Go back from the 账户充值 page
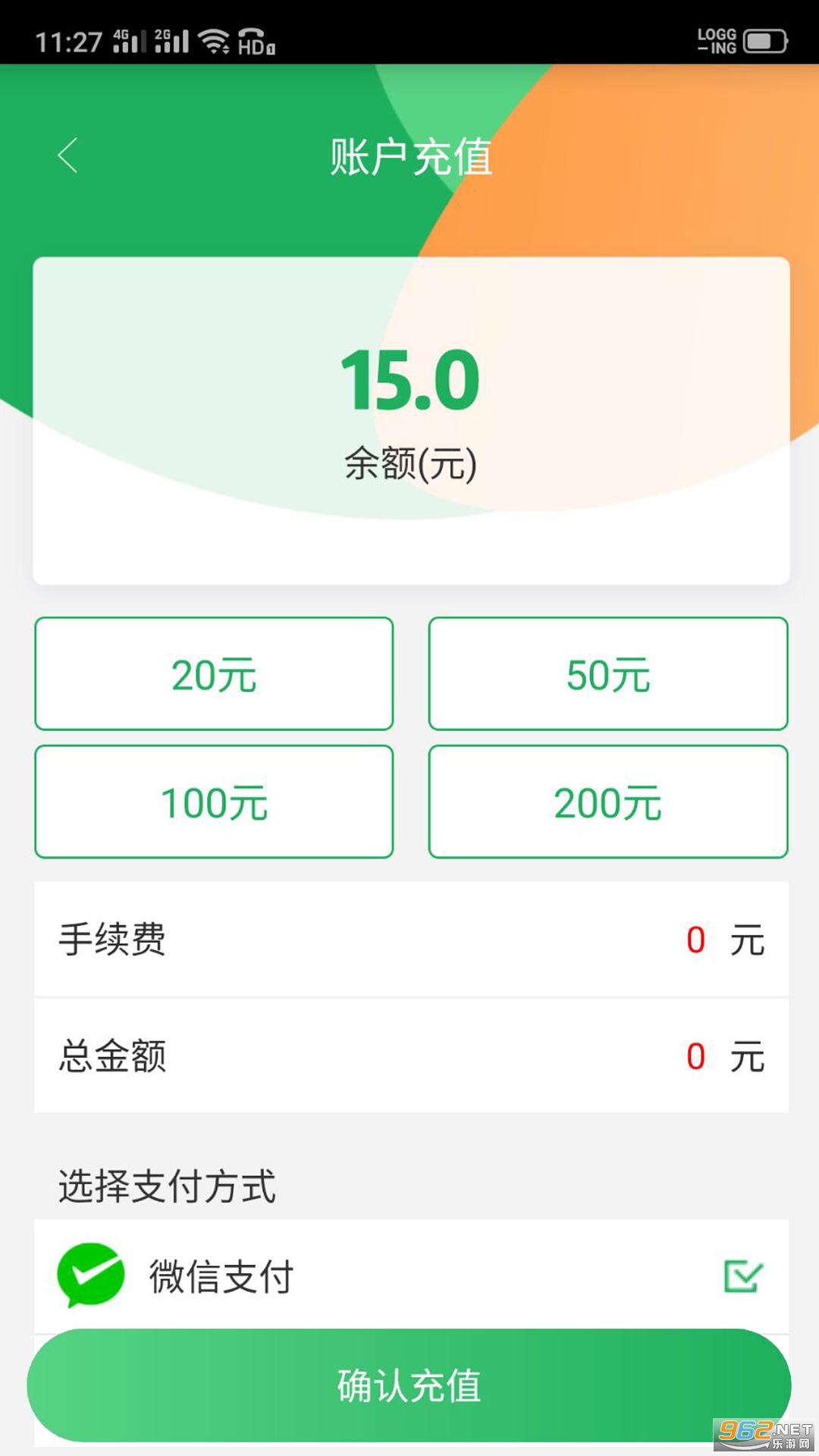819x1456 pixels. [x=68, y=155]
